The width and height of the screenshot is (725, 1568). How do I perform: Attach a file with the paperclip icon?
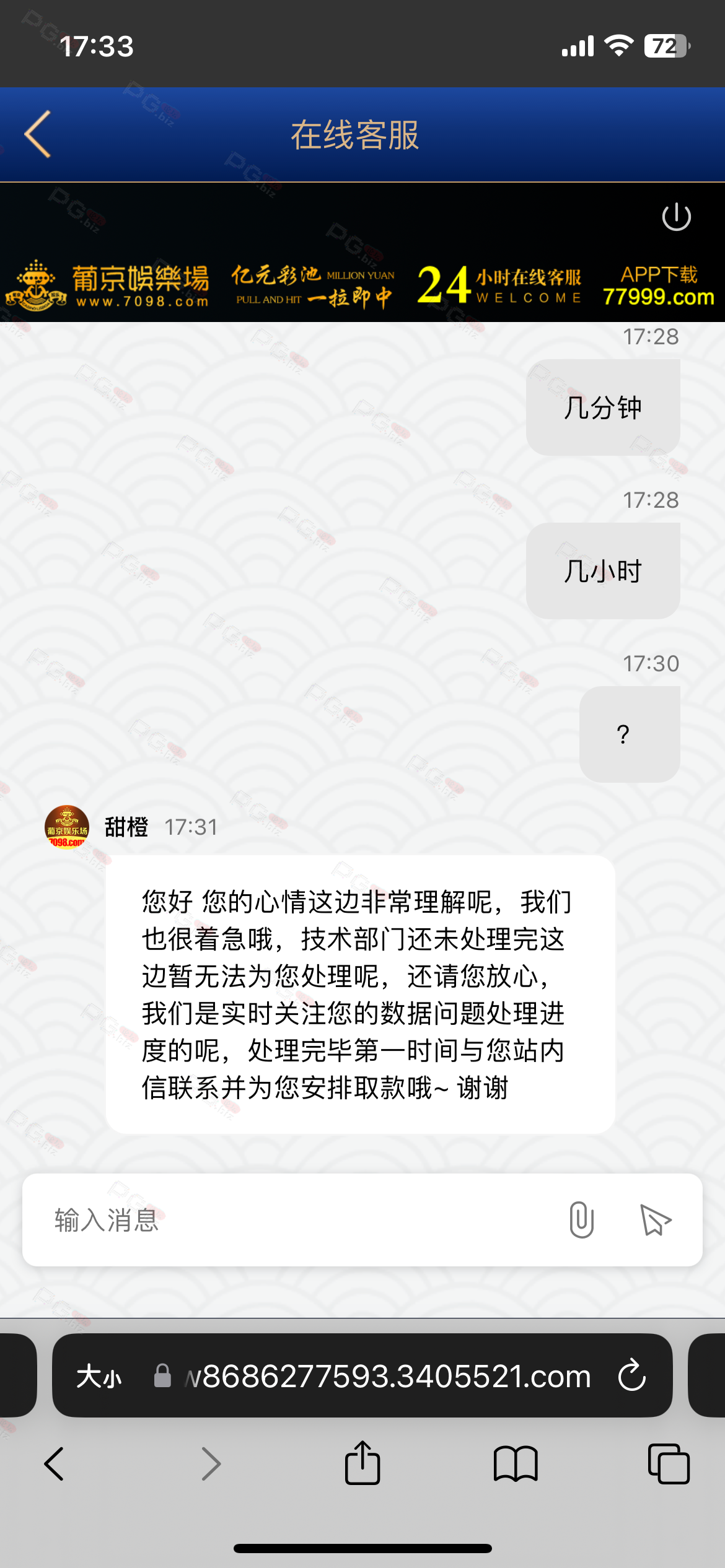pos(581,1219)
